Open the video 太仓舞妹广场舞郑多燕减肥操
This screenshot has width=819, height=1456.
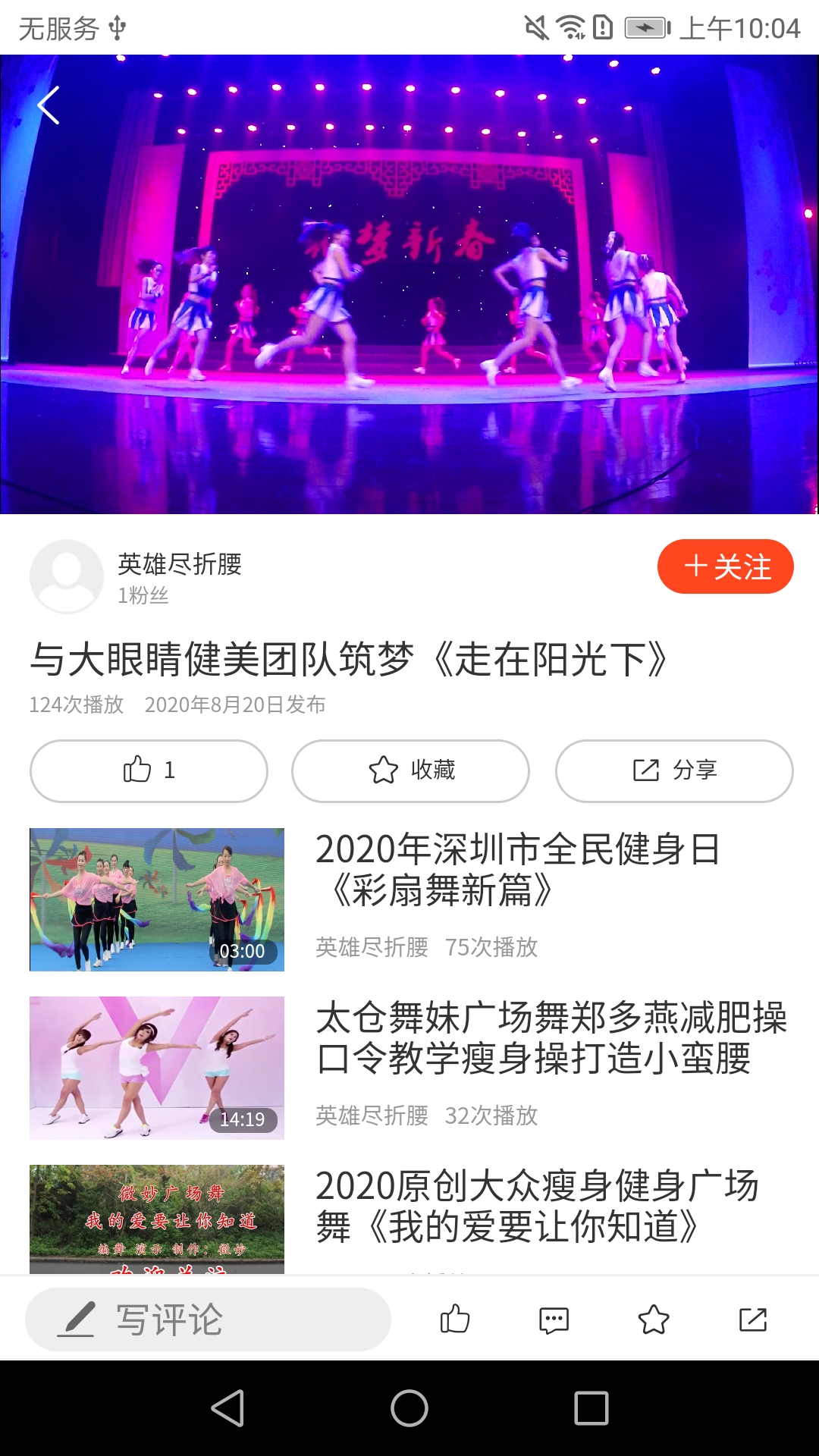click(551, 1037)
